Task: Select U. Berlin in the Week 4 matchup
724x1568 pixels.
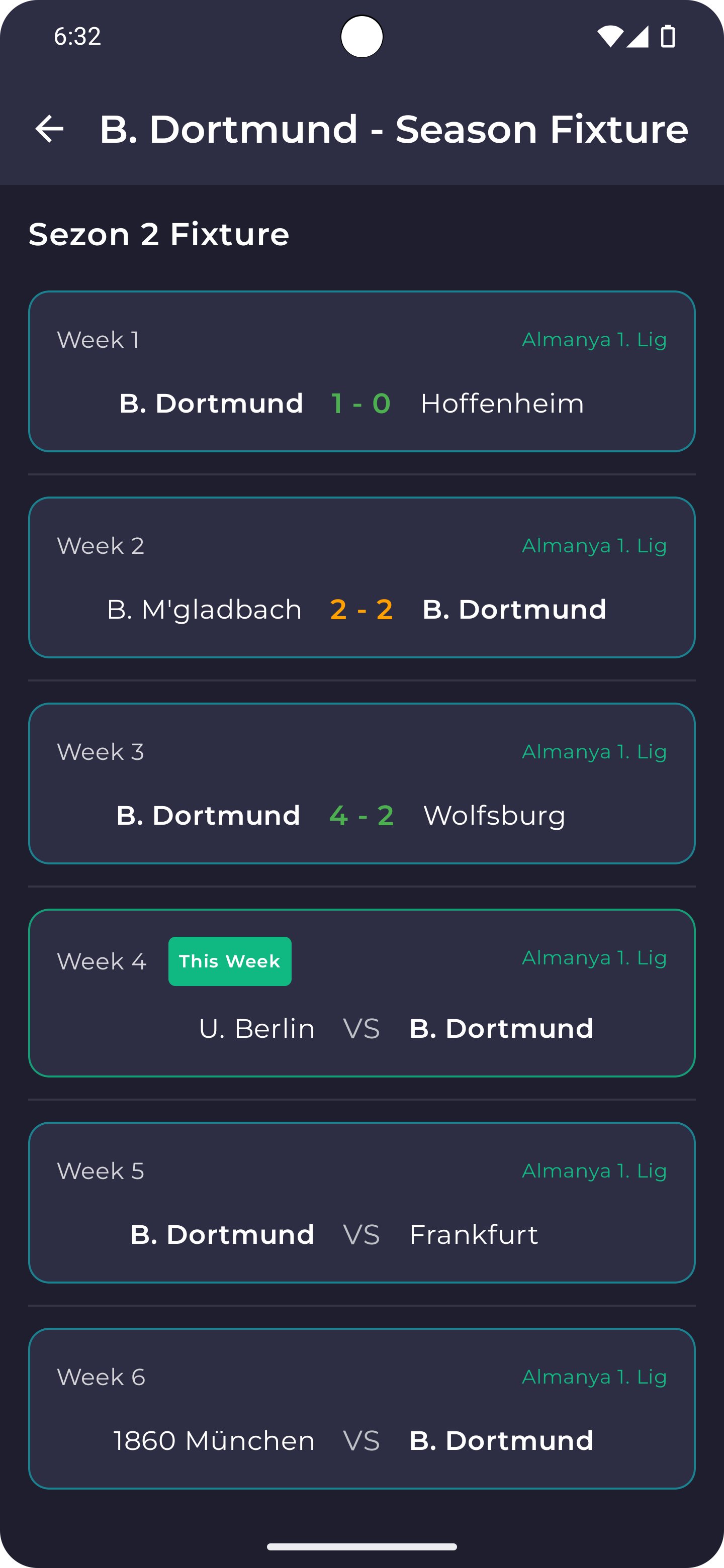Action: point(256,1028)
